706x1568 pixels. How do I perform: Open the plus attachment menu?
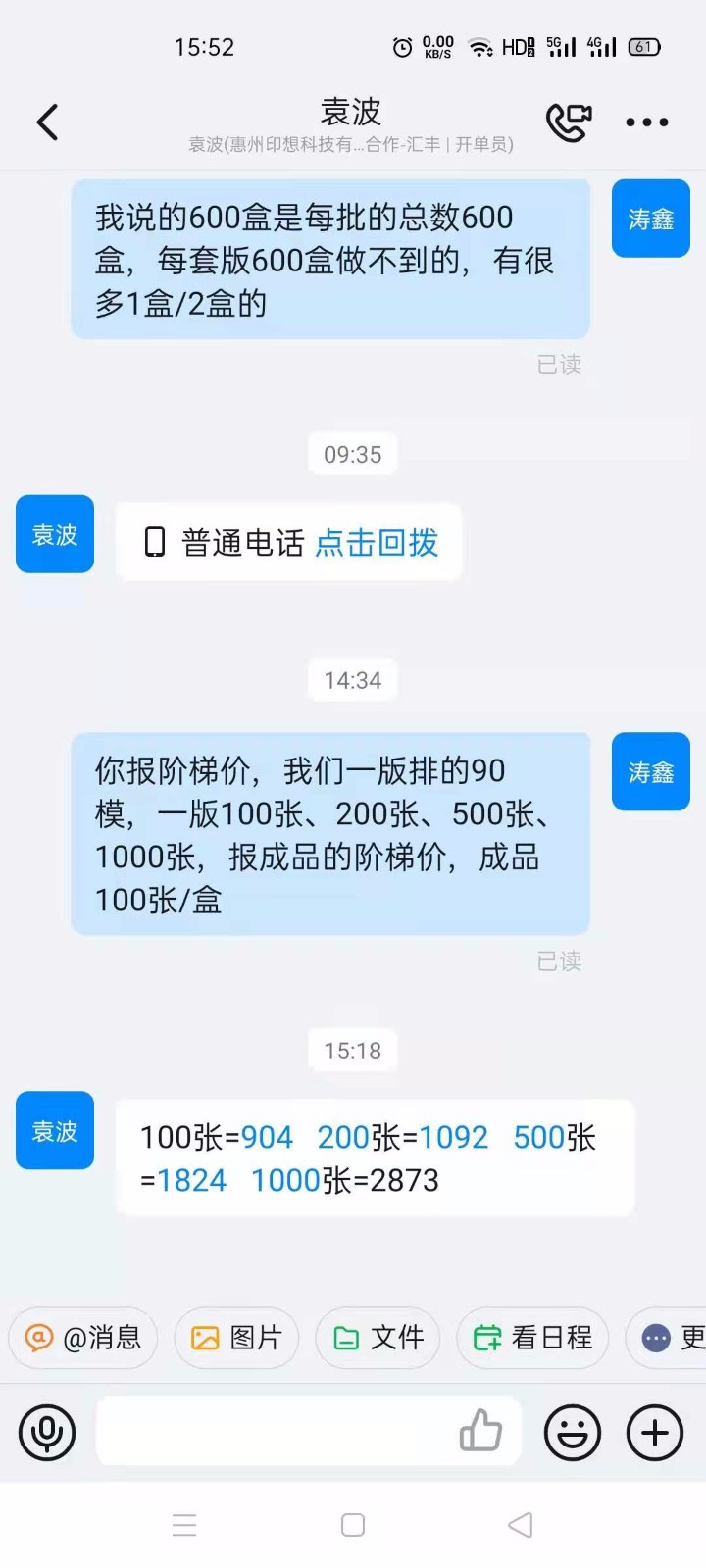click(655, 1433)
